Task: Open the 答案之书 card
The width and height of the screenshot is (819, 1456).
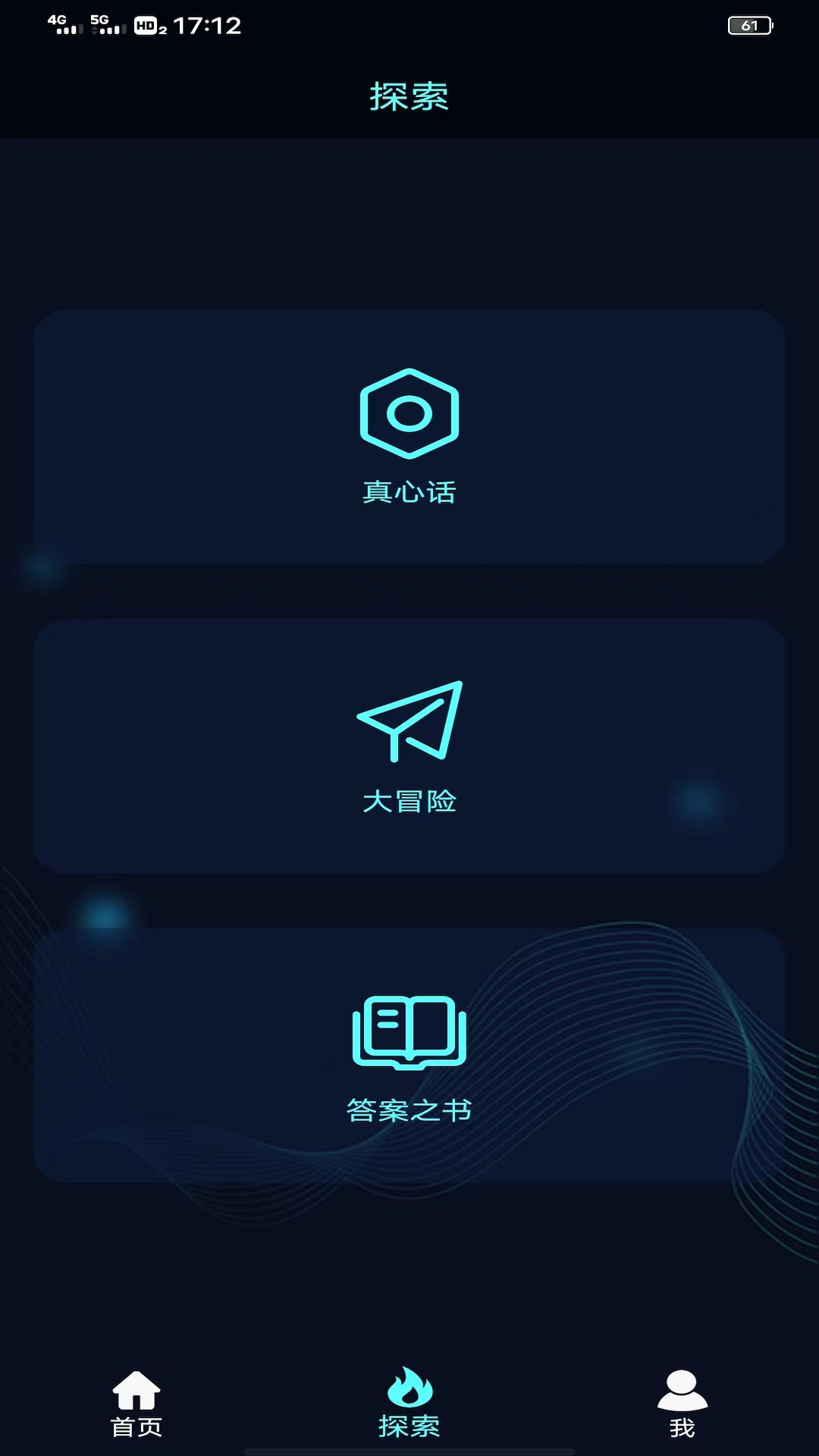Action: [409, 1056]
